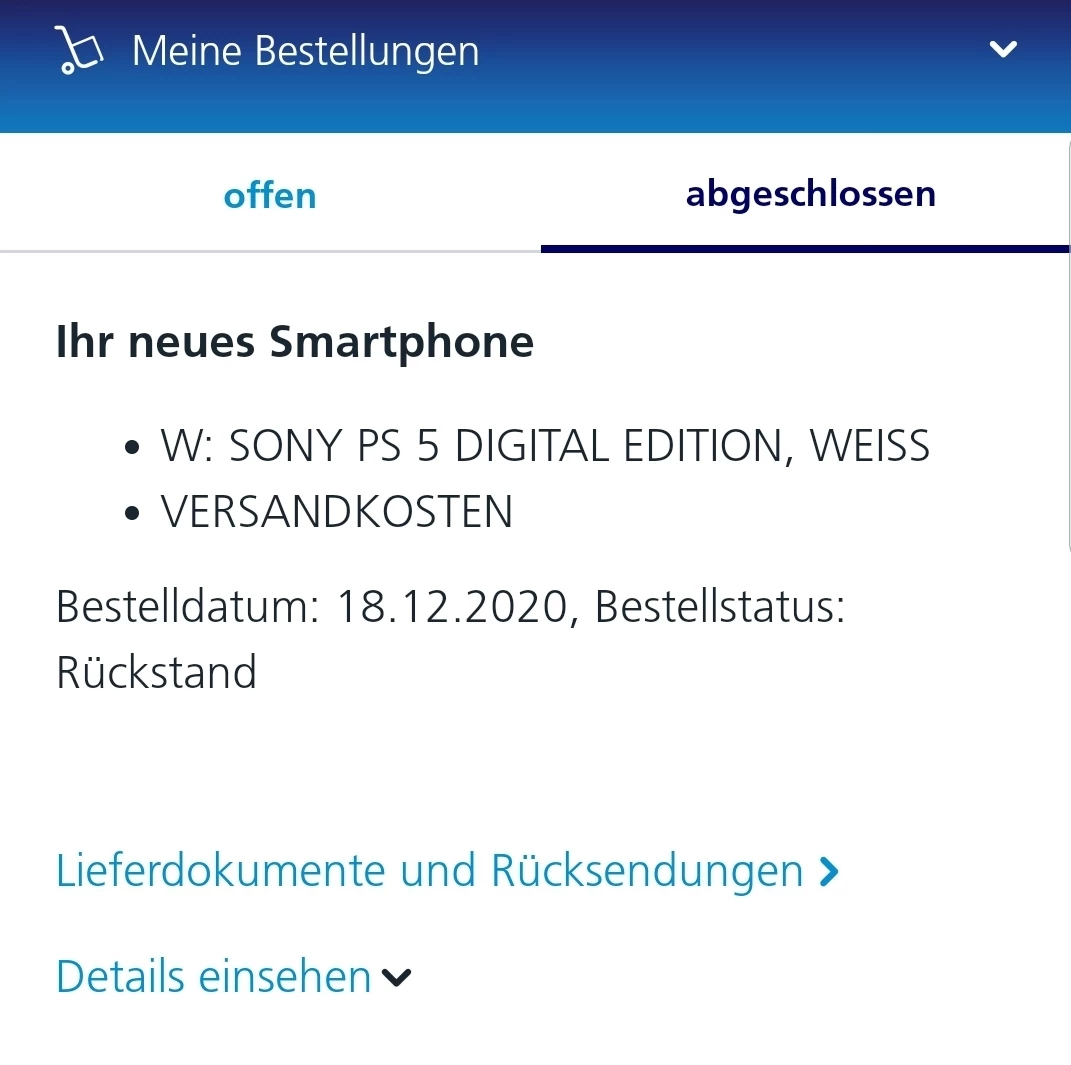This screenshot has height=1065, width=1071.
Task: Open Lieferdokumente und Rücksendungen
Action: [446, 871]
